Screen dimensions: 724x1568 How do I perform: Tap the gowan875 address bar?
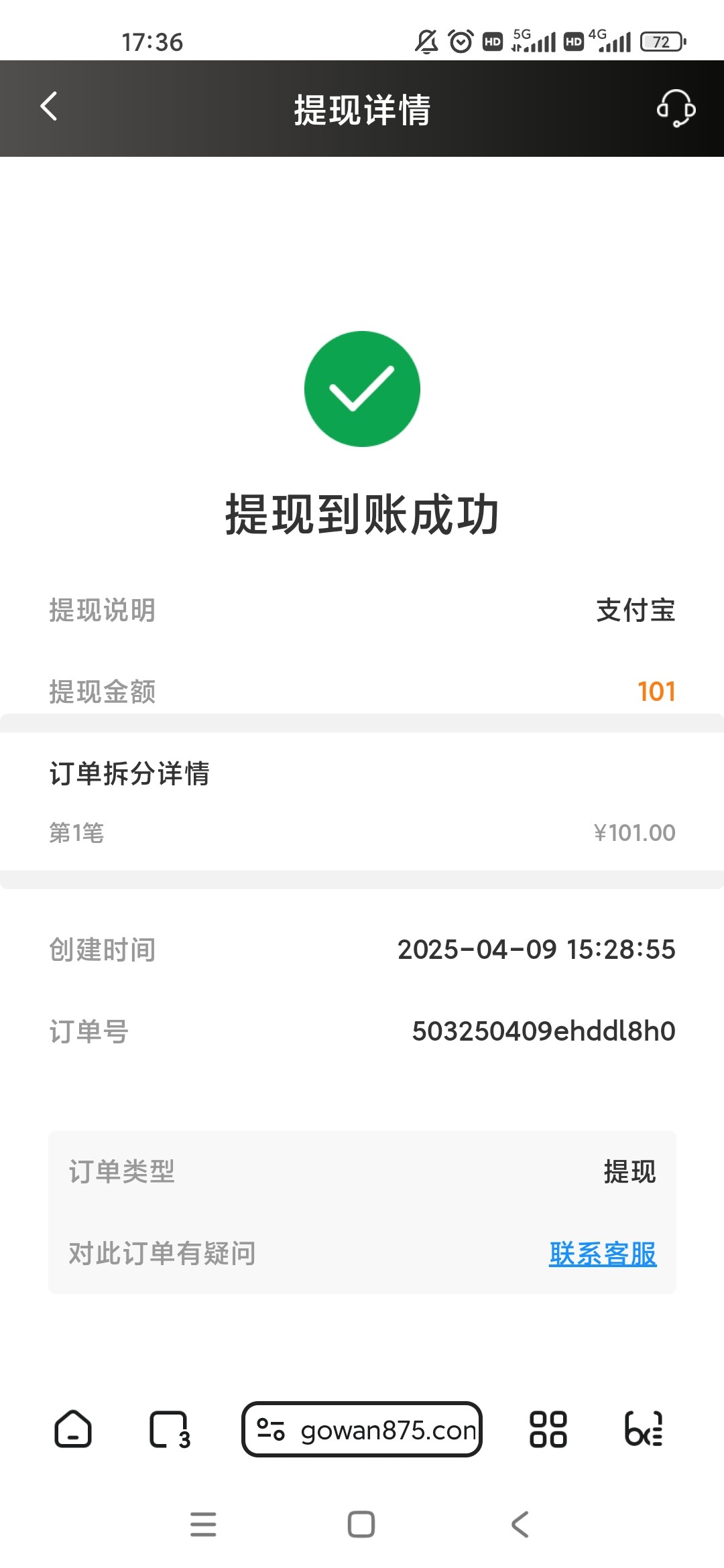click(x=362, y=1429)
